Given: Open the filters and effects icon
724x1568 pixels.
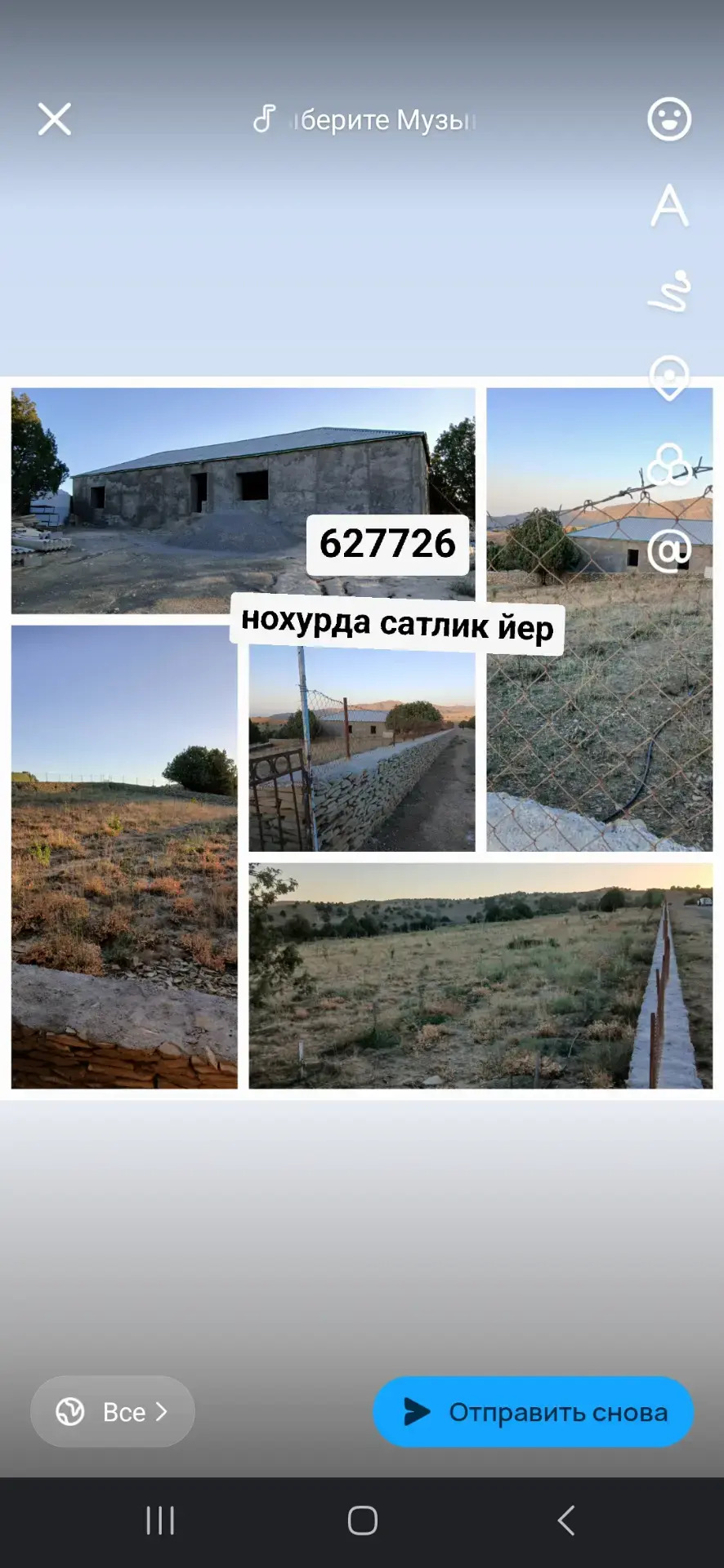Looking at the screenshot, I should (669, 464).
